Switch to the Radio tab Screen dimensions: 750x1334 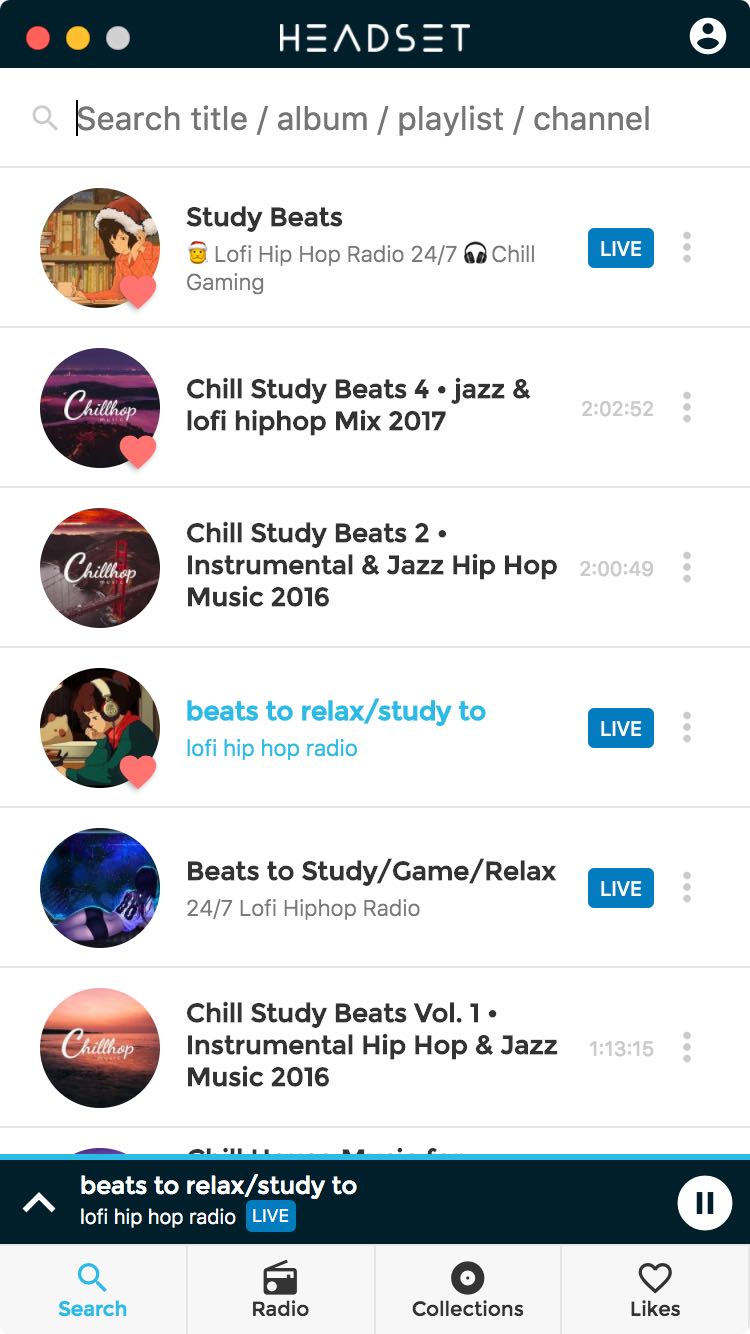pos(280,1290)
